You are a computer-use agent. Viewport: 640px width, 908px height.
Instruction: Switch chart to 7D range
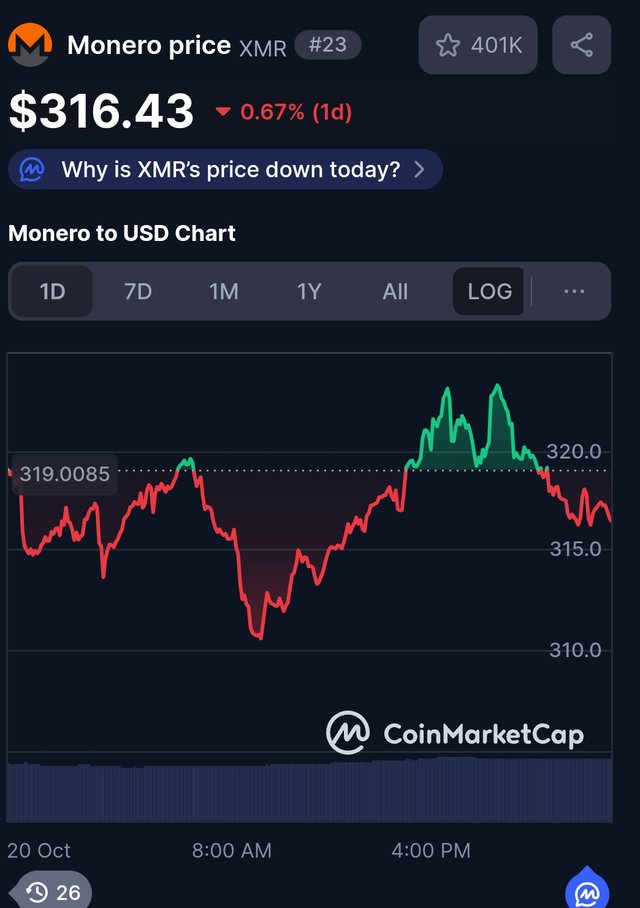[x=138, y=291]
